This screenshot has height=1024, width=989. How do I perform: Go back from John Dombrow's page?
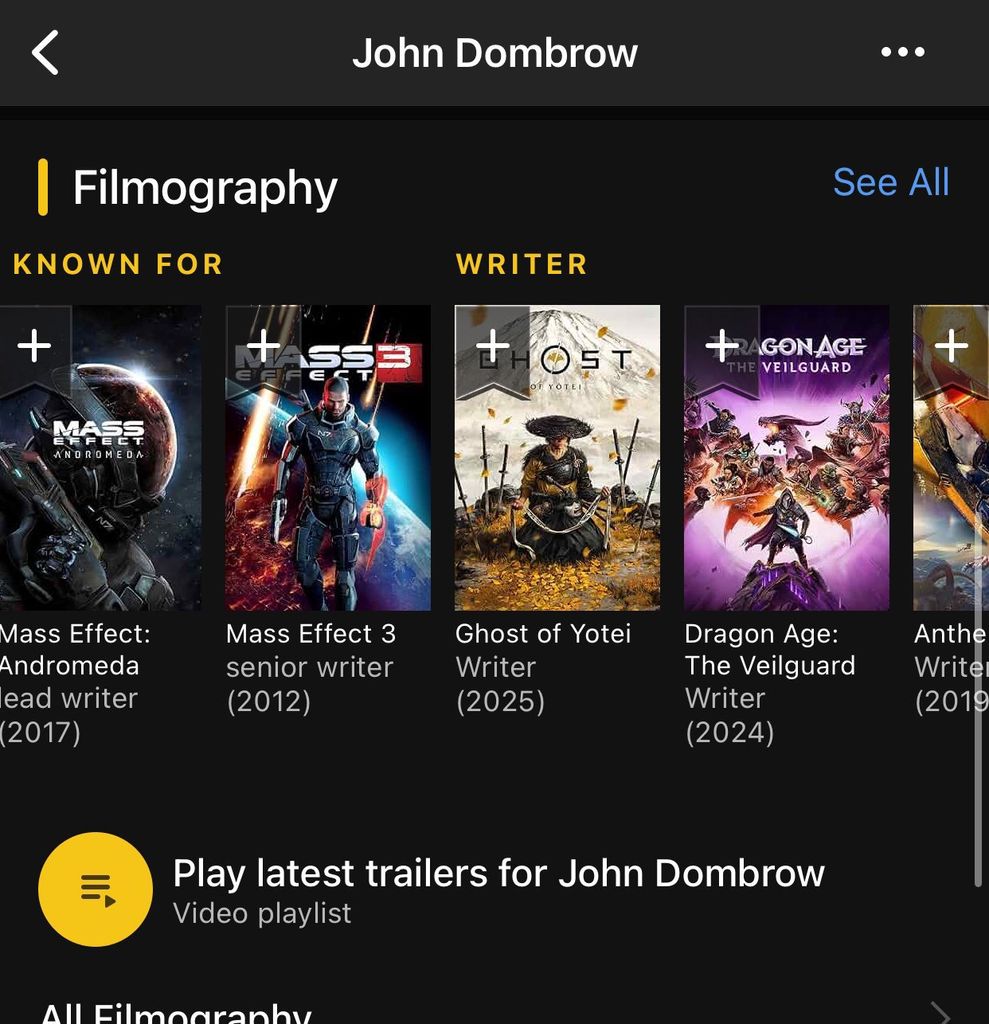click(46, 53)
